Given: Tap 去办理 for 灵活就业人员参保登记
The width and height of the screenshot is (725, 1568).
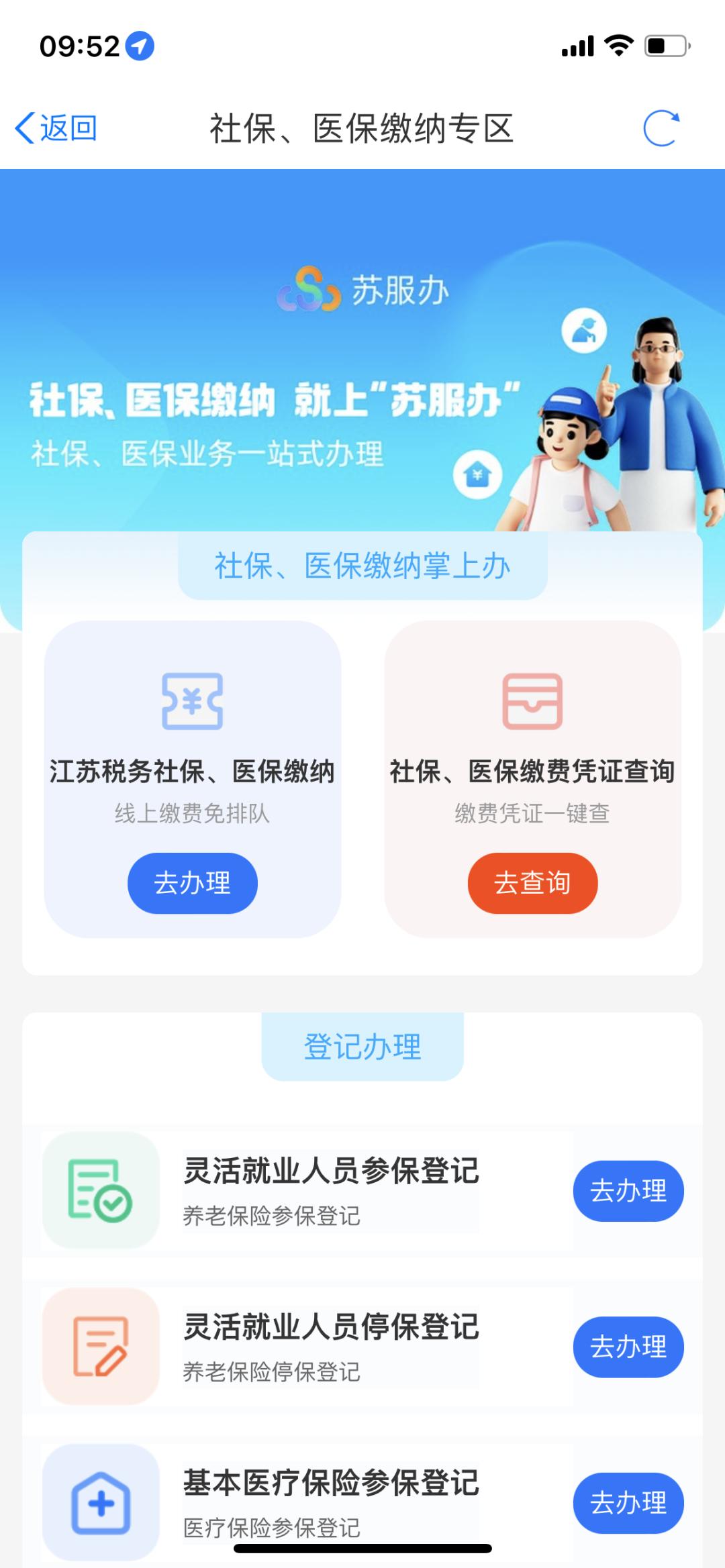Looking at the screenshot, I should [628, 1191].
